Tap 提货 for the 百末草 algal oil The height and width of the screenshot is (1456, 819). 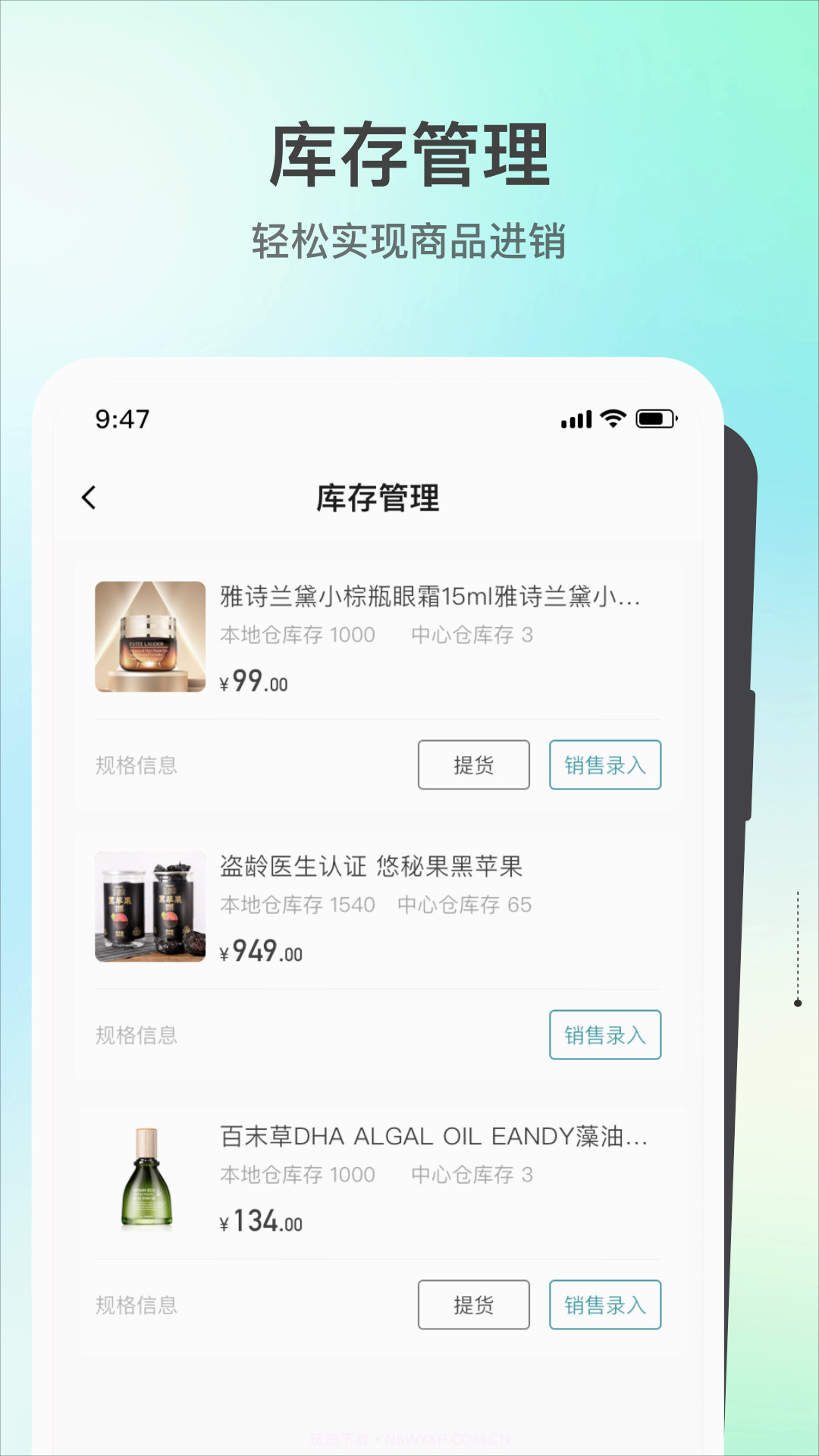(x=472, y=1304)
